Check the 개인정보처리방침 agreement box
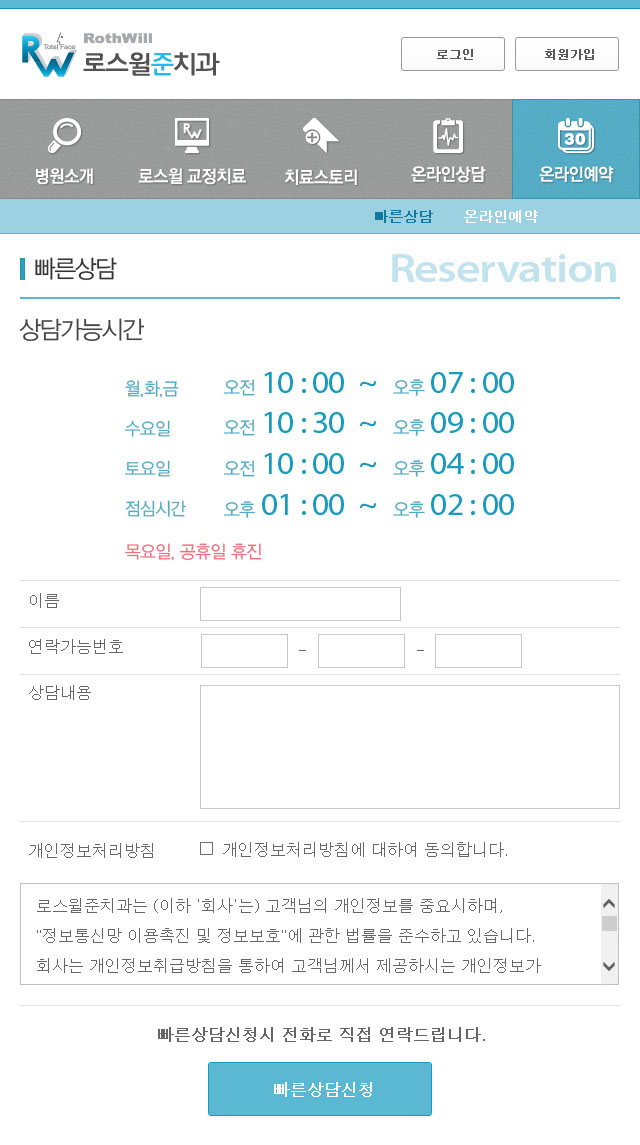Image resolution: width=640 pixels, height=1145 pixels. (x=207, y=849)
